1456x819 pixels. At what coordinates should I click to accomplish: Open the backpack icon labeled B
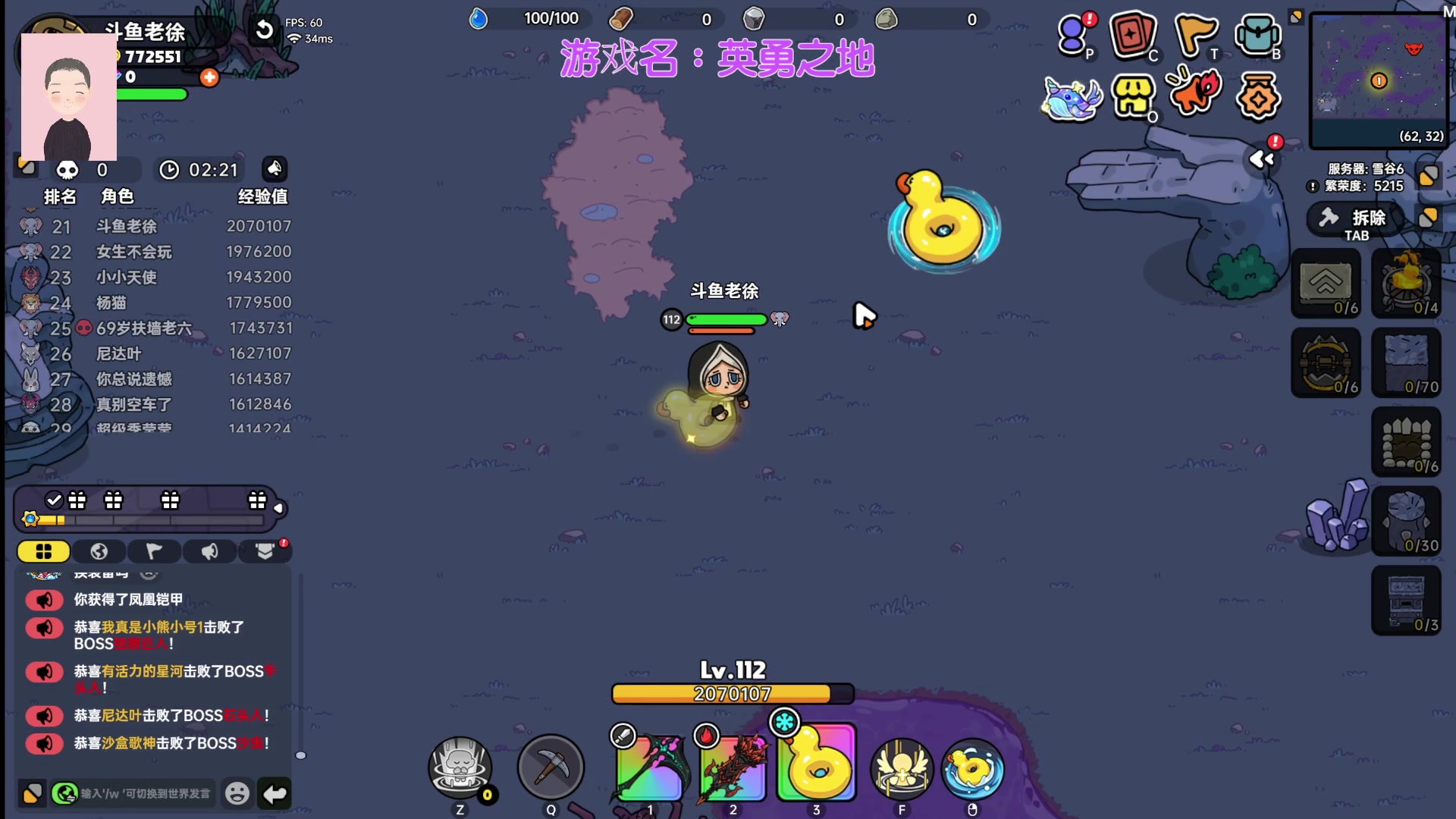click(x=1257, y=36)
